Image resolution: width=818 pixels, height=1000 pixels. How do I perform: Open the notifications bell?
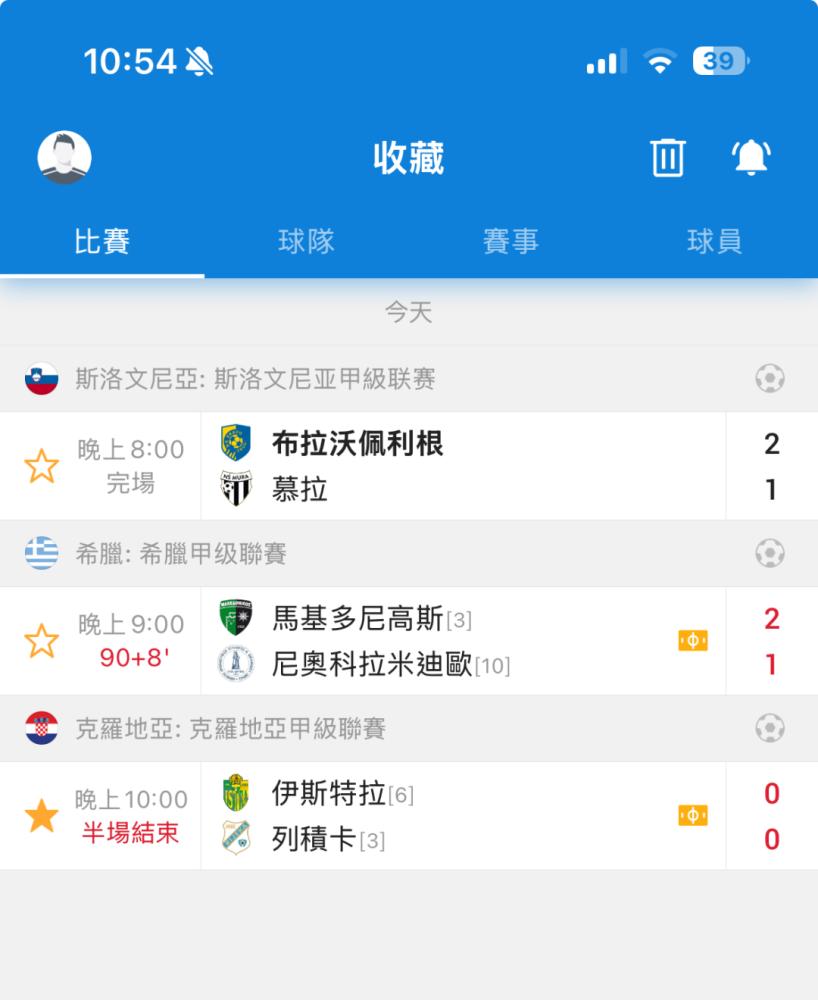(x=751, y=158)
